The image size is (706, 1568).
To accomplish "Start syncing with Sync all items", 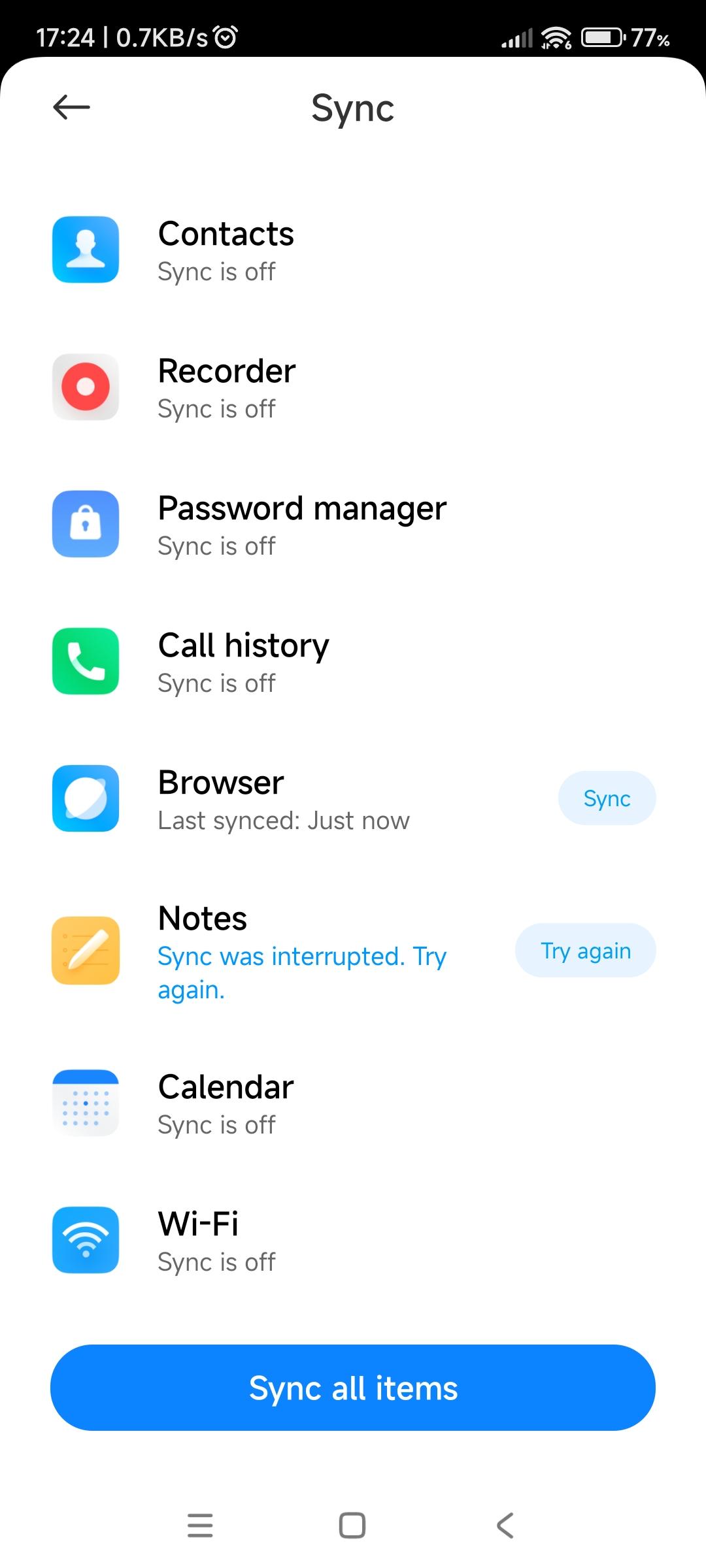I will tap(353, 1388).
